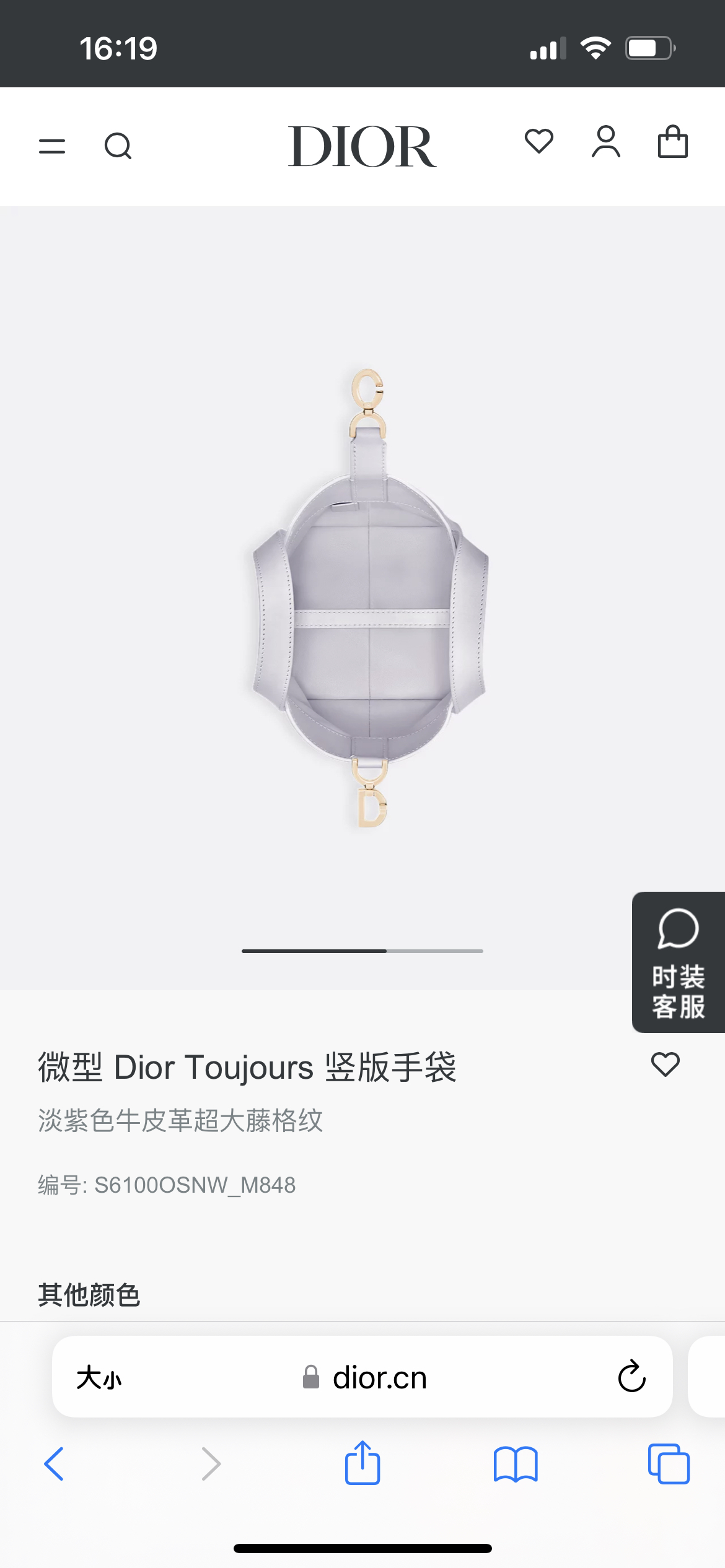This screenshot has height=1568, width=725.
Task: Reload the current page
Action: click(x=631, y=1377)
